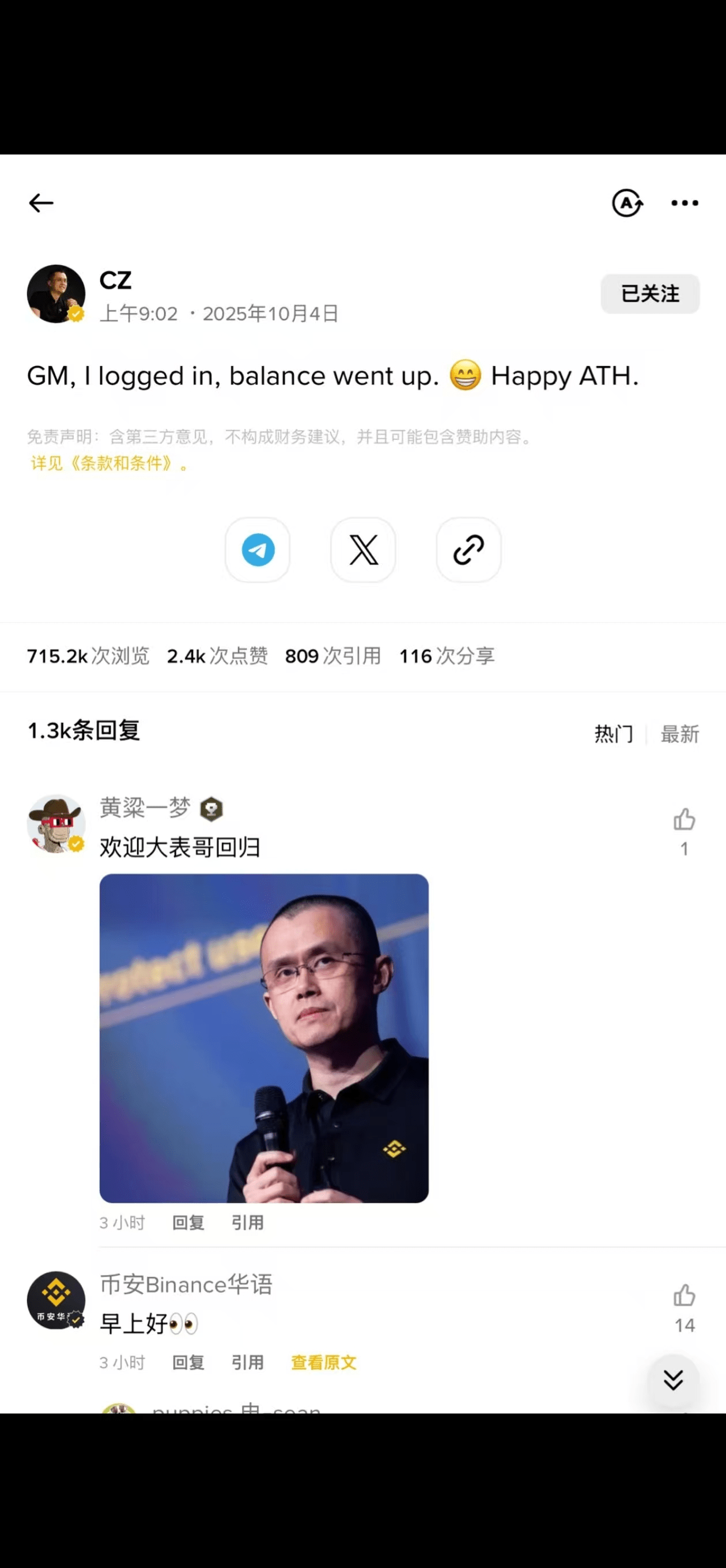Reply to 黄粱一梦's comment
The image size is (726, 1568).
(188, 1222)
